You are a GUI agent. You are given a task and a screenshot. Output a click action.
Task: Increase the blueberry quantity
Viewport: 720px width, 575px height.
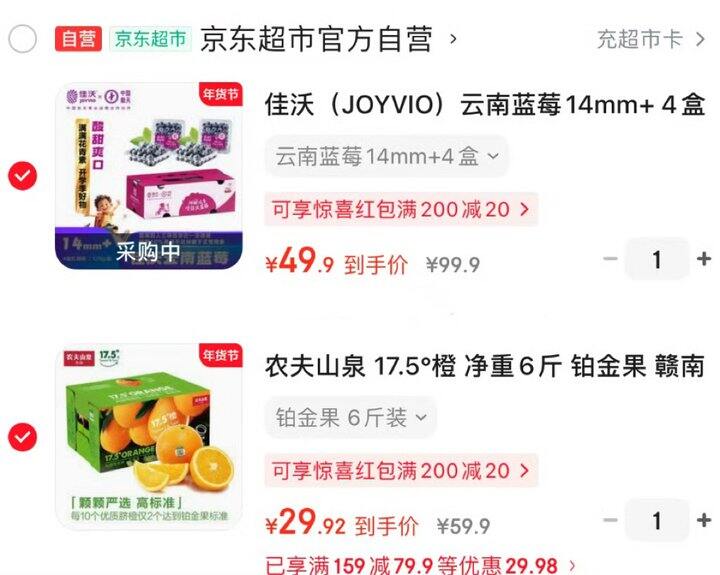tap(704, 260)
